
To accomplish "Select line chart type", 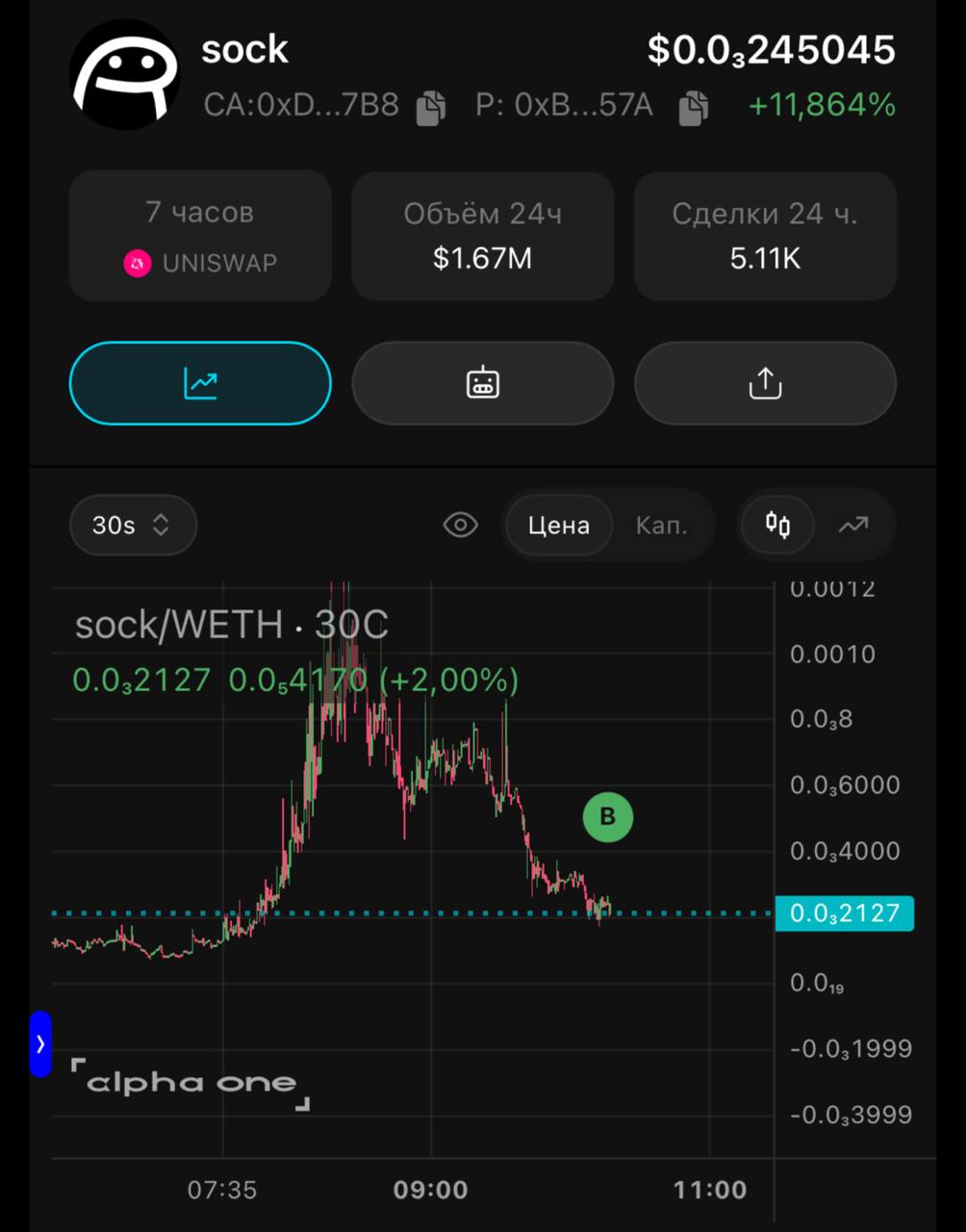I will 852,525.
